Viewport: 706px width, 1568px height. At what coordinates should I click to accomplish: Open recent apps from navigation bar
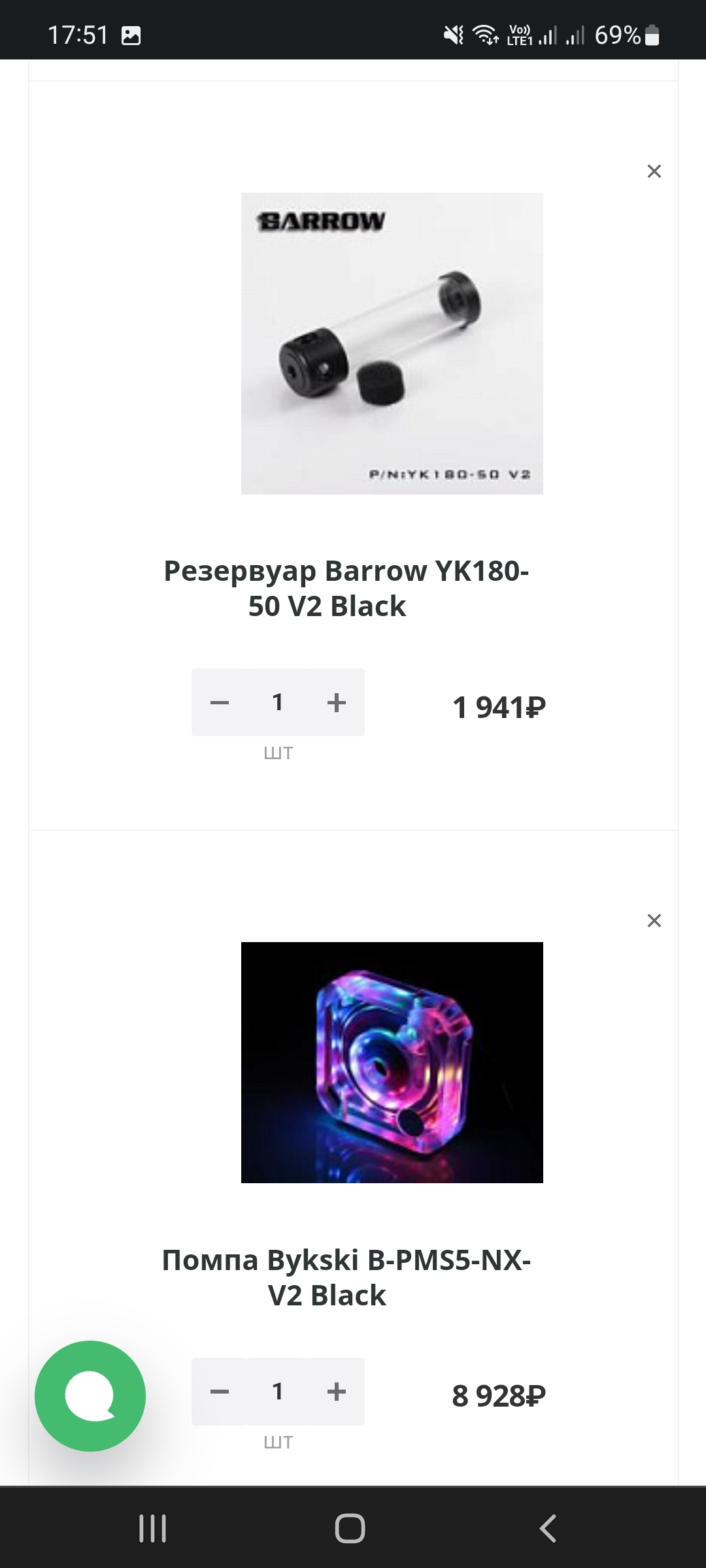click(153, 1528)
